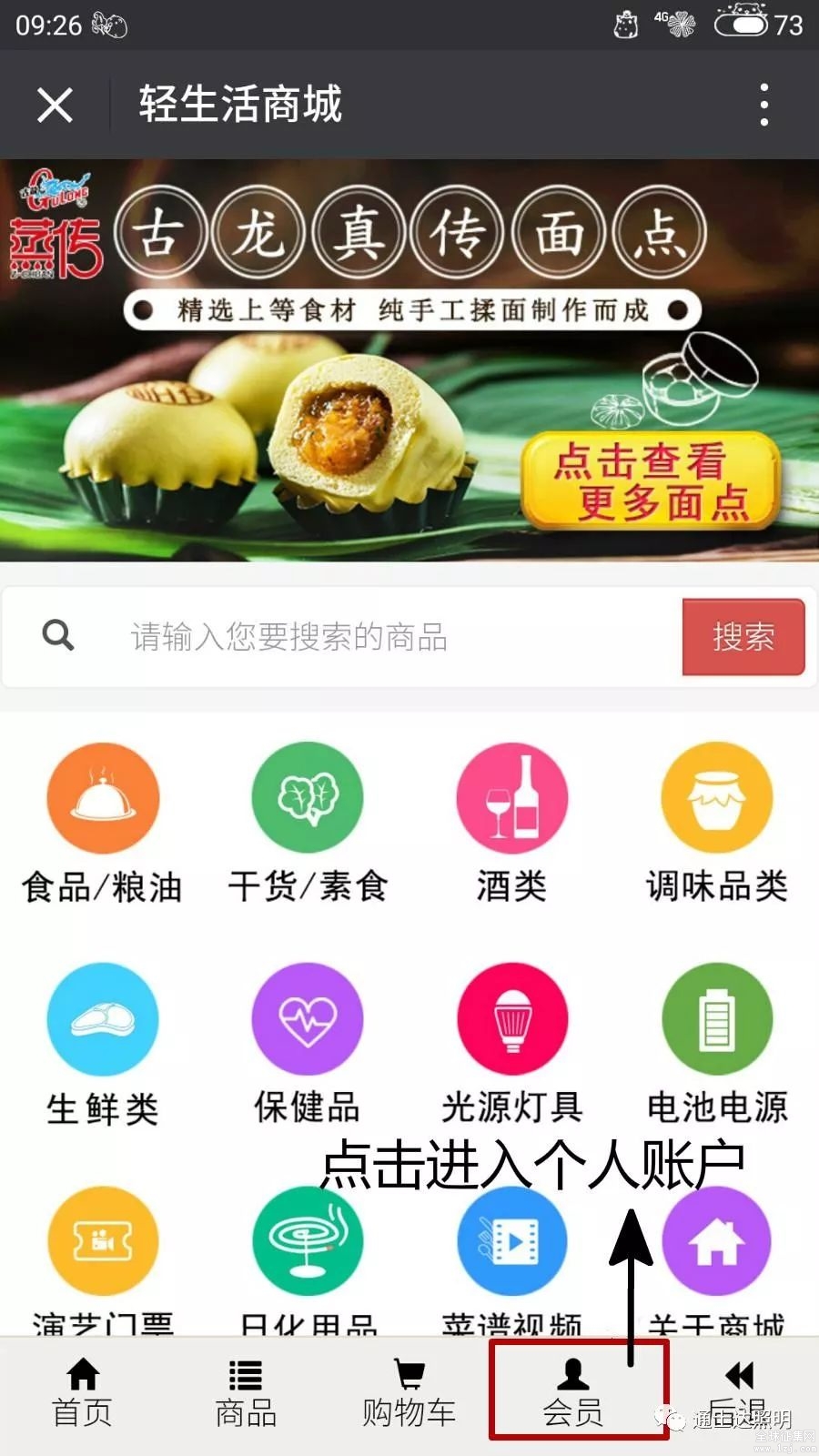819x1456 pixels.
Task: Open the 购物车 tab
Action: [x=409, y=1392]
